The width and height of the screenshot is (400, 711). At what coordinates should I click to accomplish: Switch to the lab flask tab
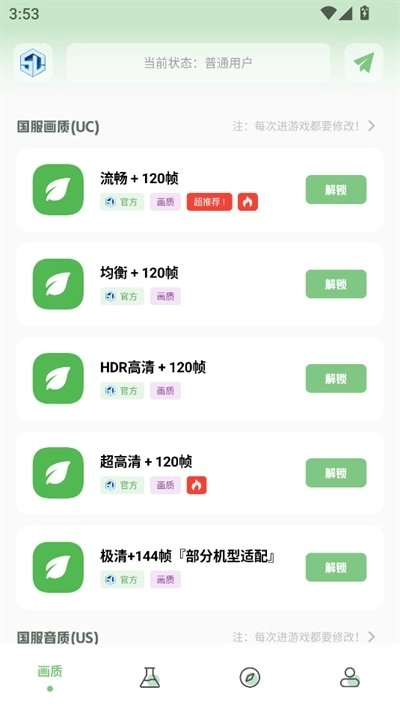click(x=150, y=677)
